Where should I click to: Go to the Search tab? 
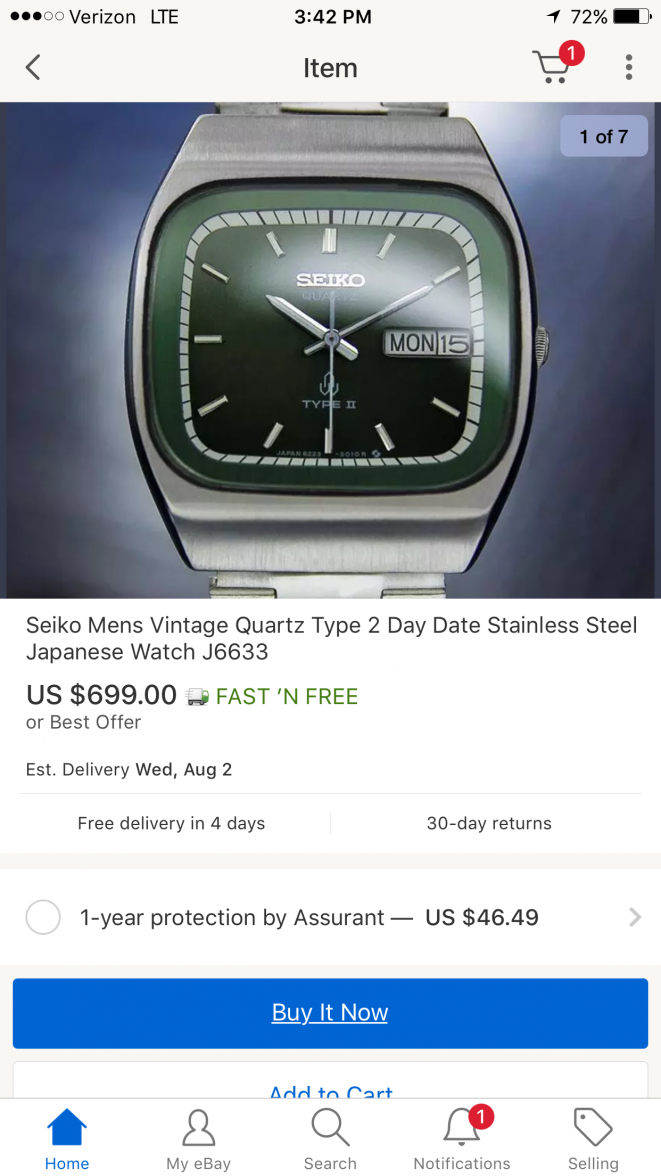pos(330,1140)
